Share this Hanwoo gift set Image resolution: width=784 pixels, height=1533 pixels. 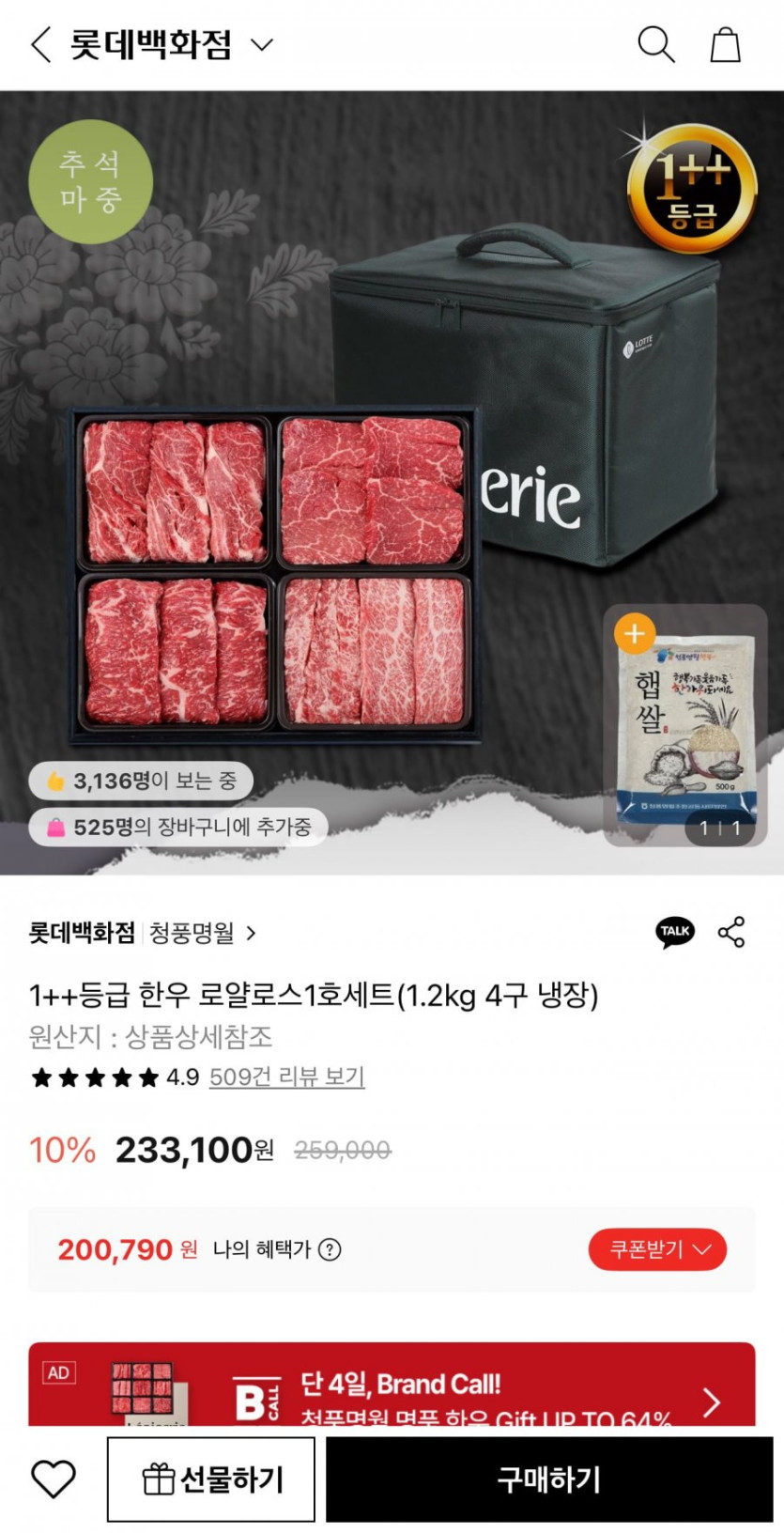click(x=731, y=932)
